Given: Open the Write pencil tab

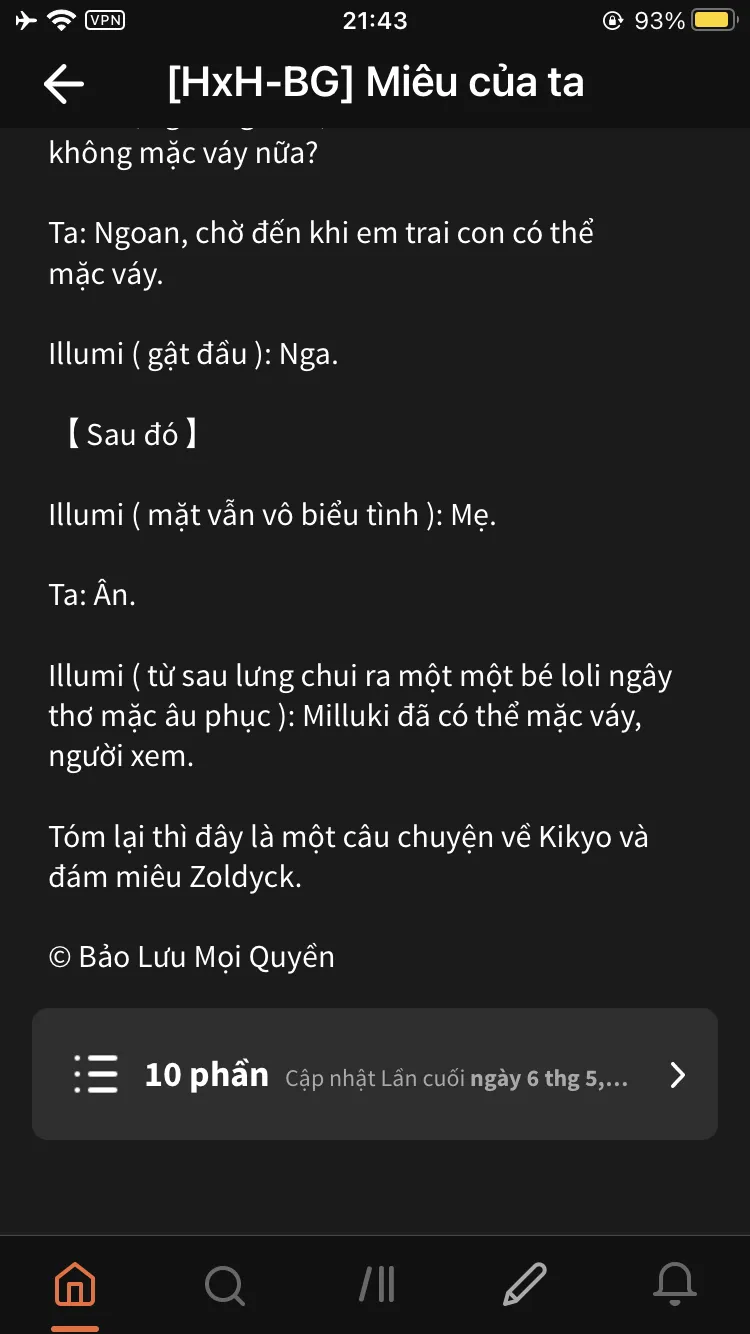Looking at the screenshot, I should pyautogui.click(x=525, y=1284).
